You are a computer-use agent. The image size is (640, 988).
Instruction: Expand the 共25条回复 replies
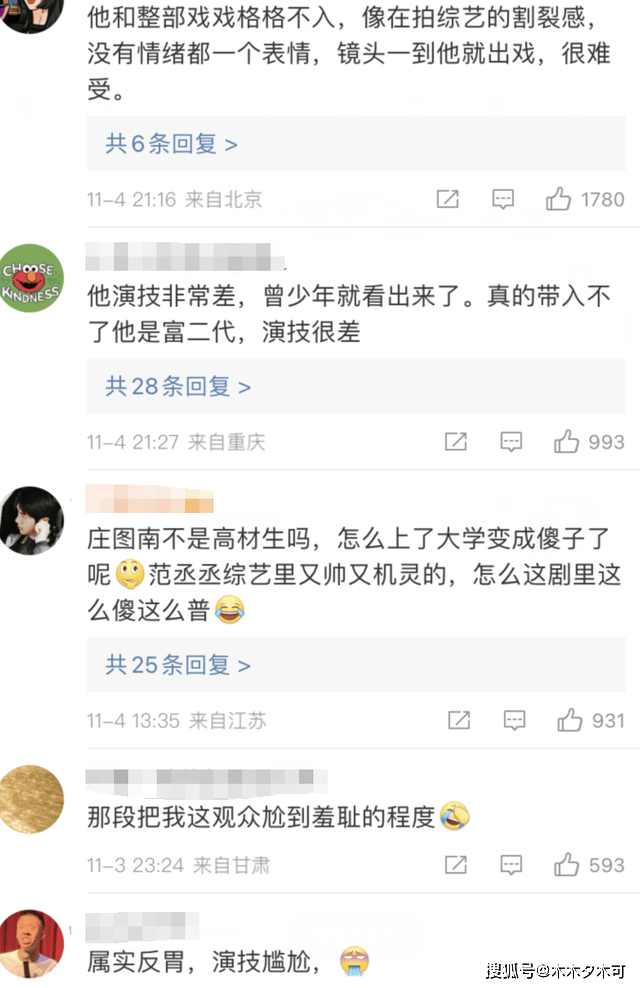click(x=178, y=665)
